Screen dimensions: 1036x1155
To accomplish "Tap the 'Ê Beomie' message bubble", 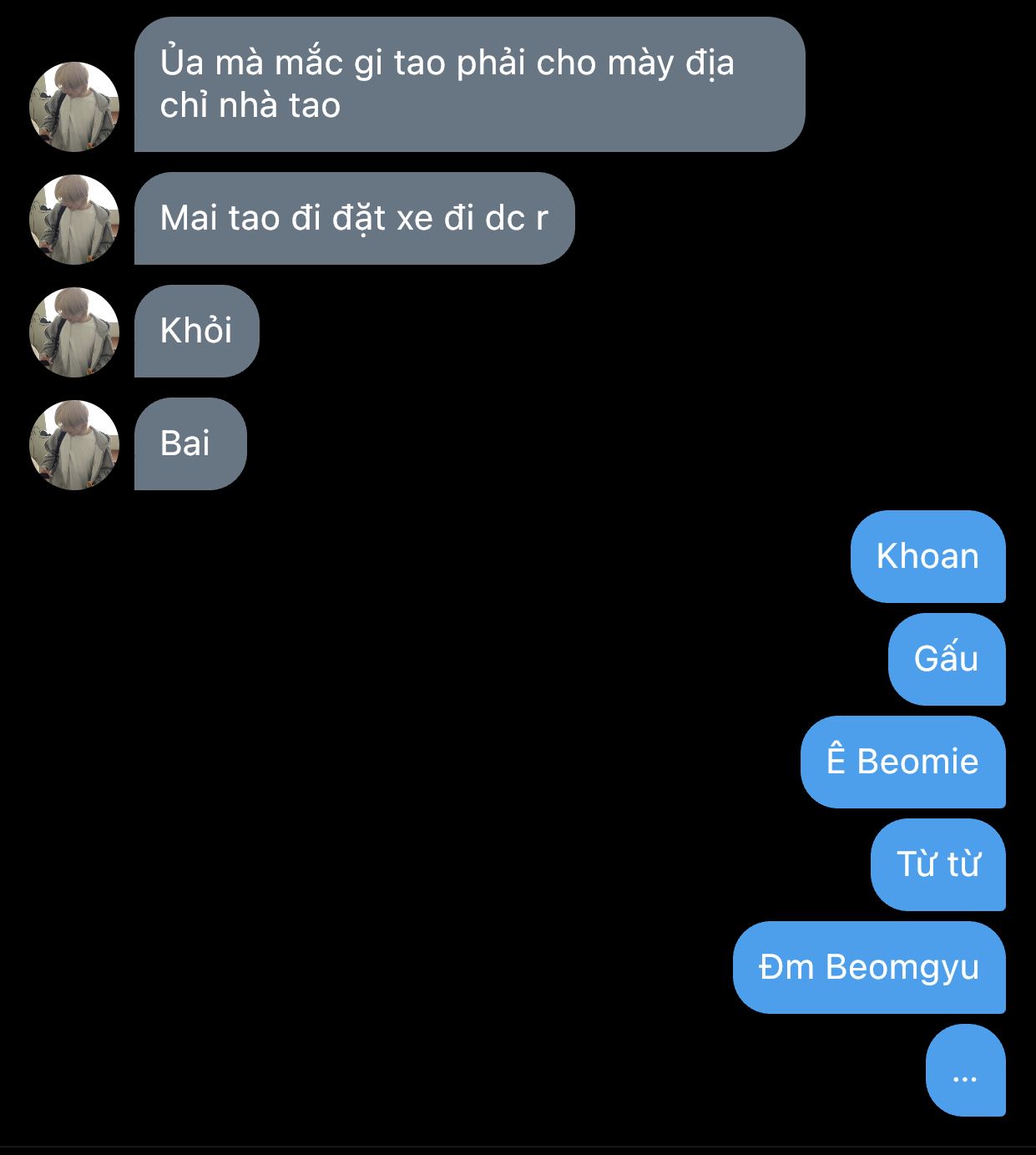I will [902, 762].
